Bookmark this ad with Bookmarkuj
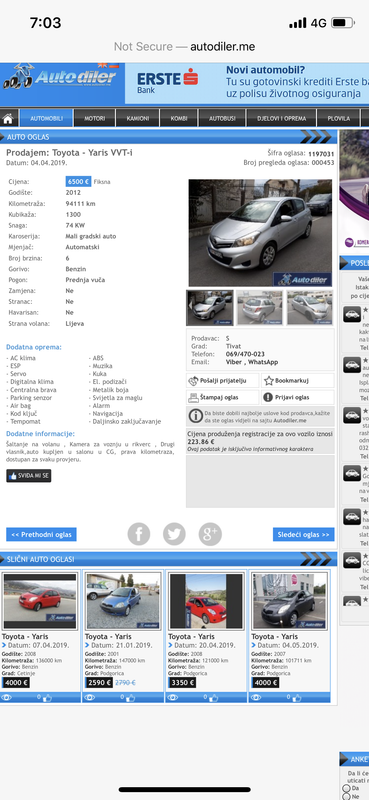The height and width of the screenshot is (800, 369). click(x=298, y=381)
